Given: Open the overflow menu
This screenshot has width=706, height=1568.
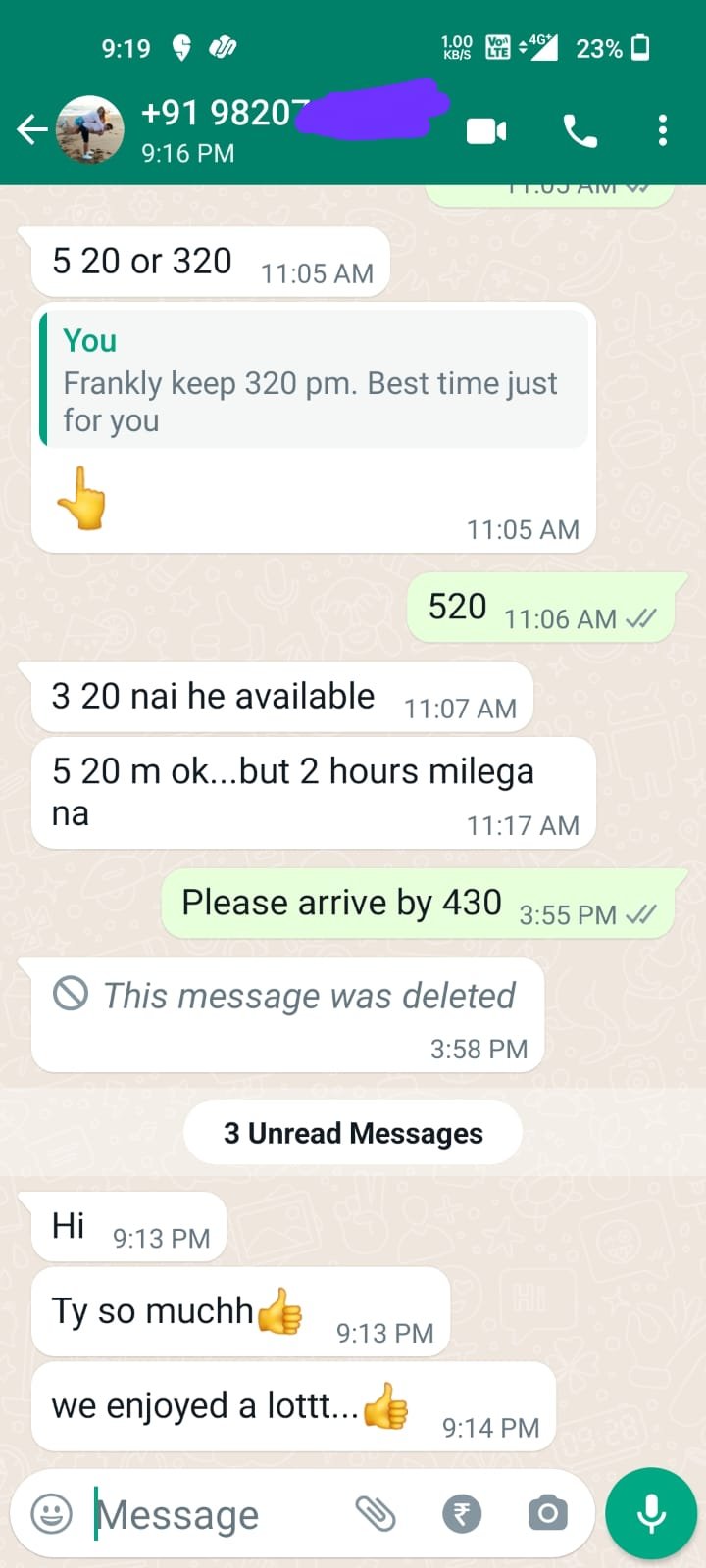Looking at the screenshot, I should [x=663, y=130].
